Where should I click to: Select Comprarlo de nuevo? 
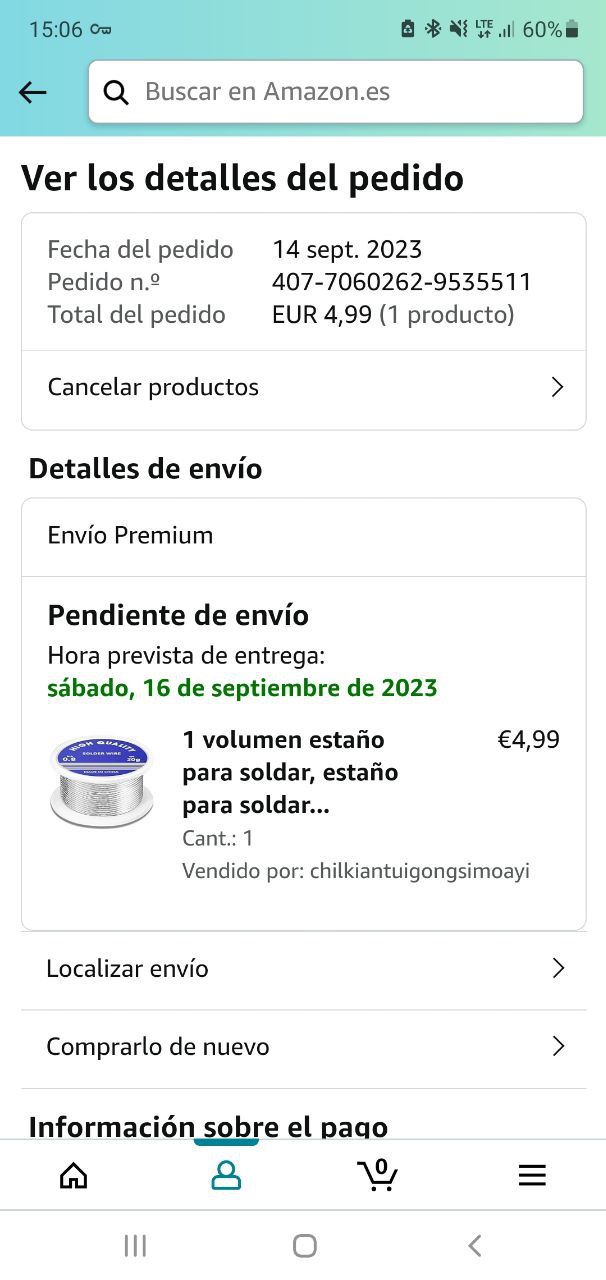[x=303, y=1047]
